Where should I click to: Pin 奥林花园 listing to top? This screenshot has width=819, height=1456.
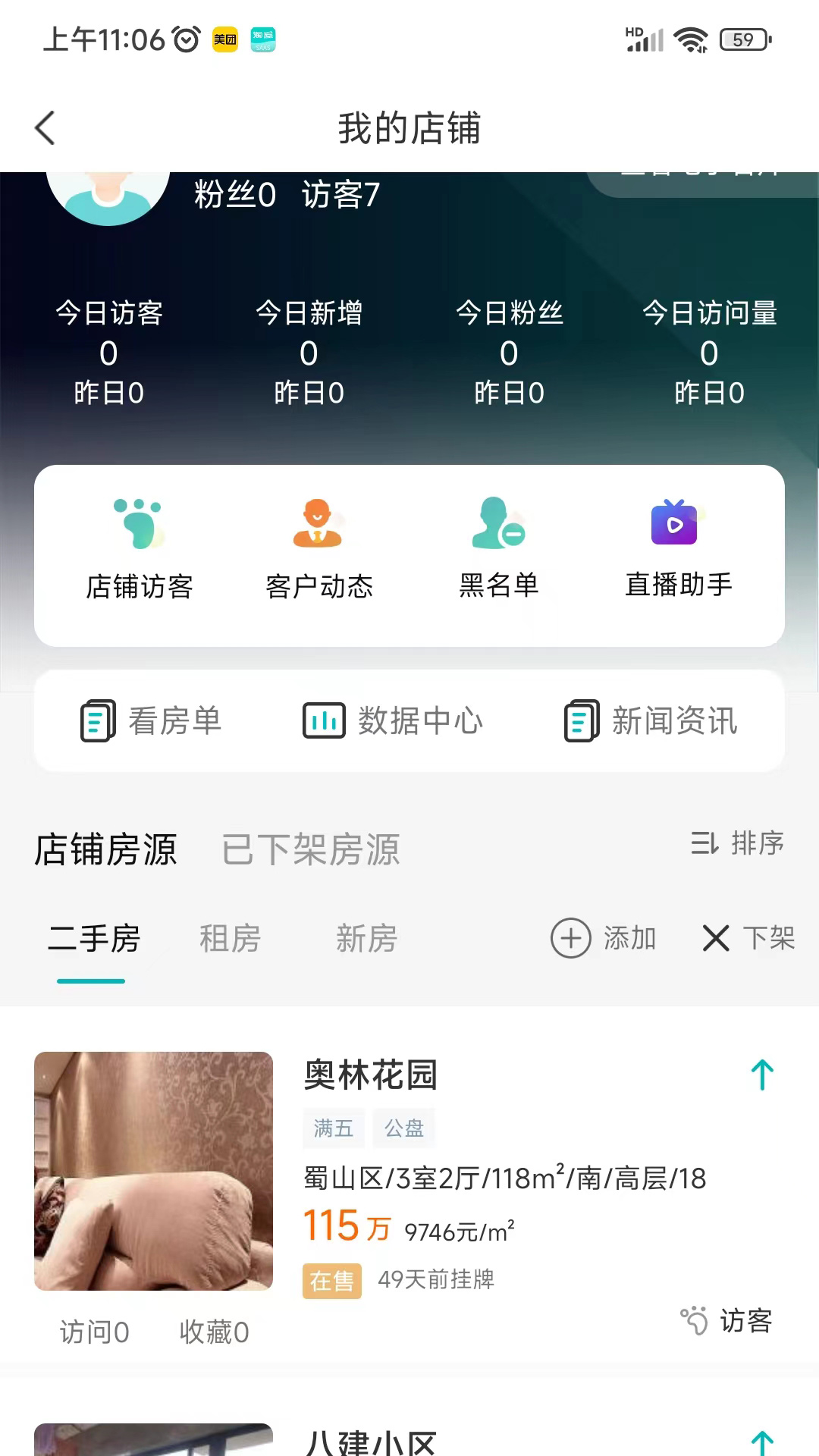762,1075
